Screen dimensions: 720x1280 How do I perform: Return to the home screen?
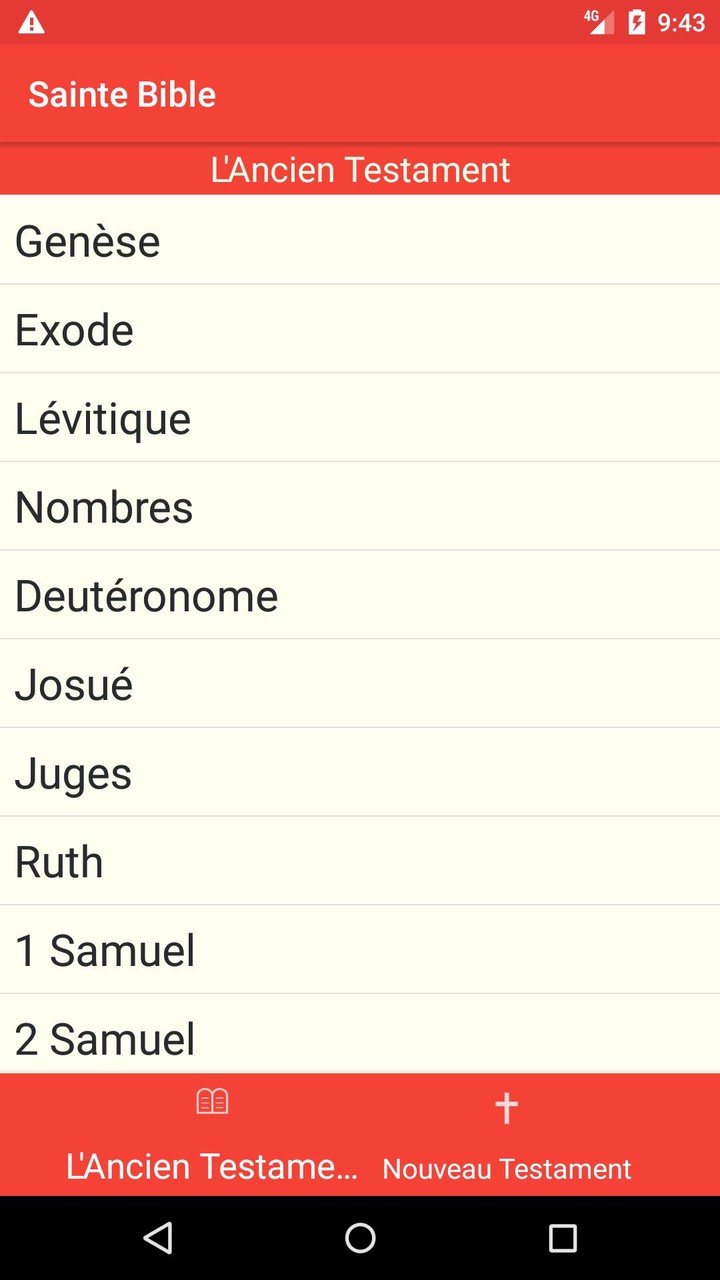(x=360, y=1238)
